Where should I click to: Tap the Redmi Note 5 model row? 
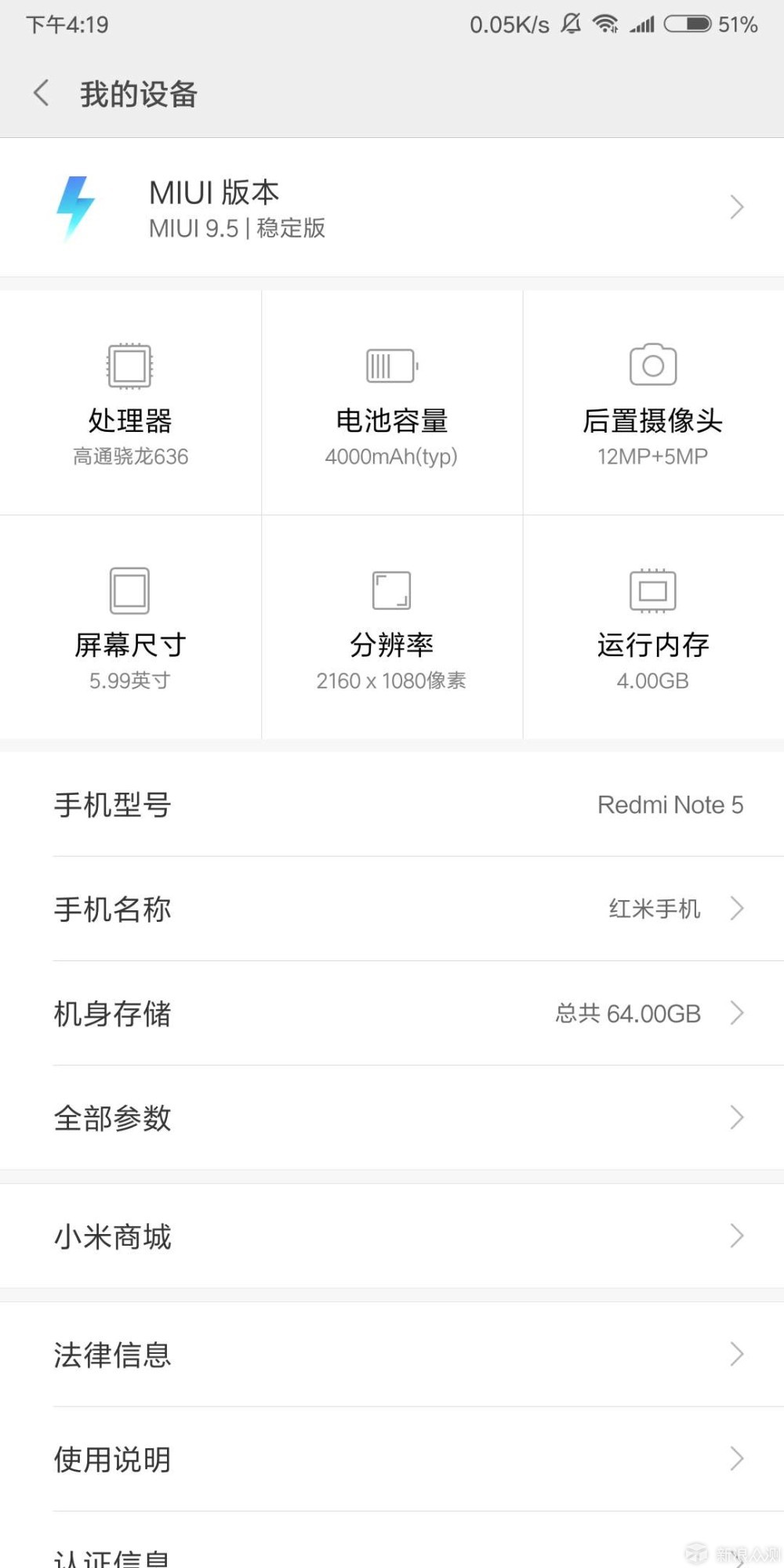392,804
